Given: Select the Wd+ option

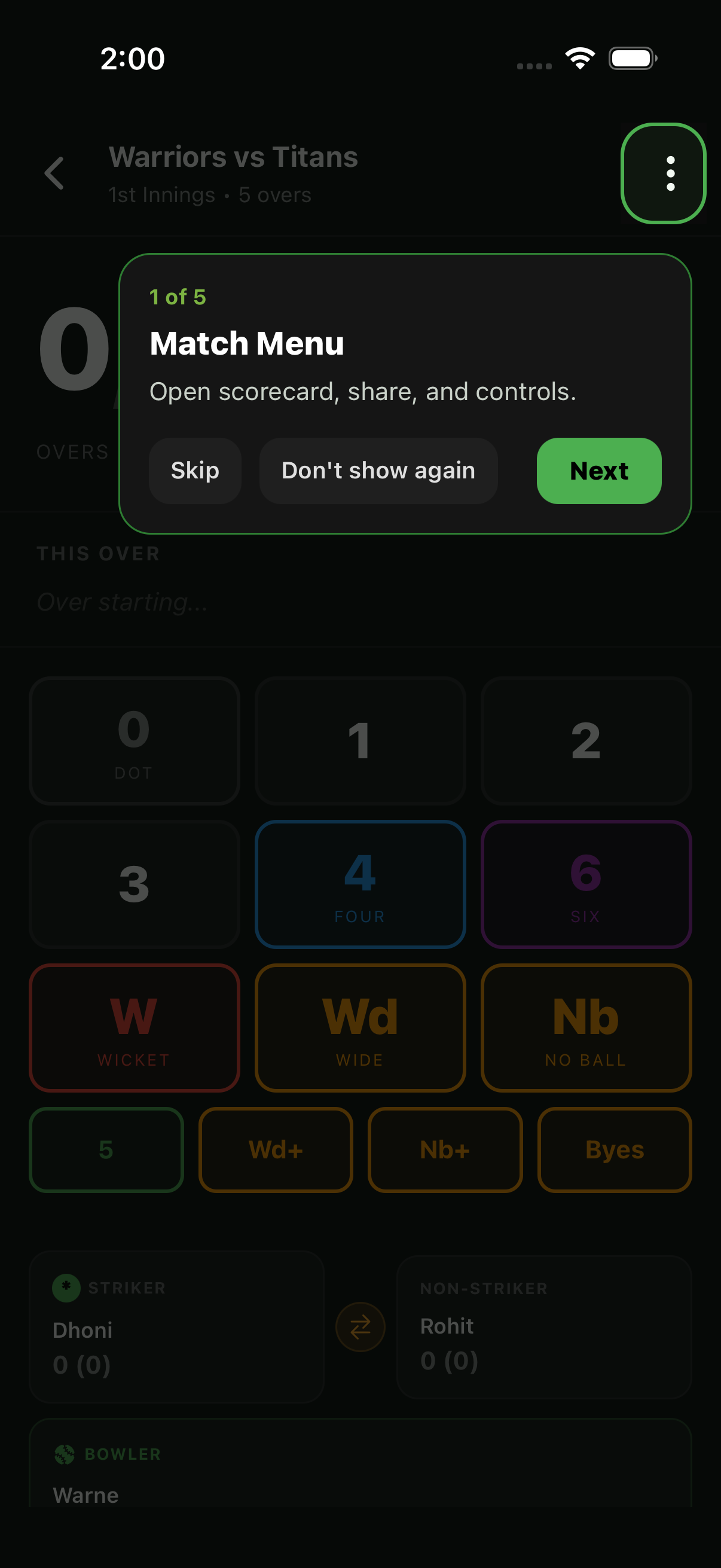Looking at the screenshot, I should [276, 1149].
